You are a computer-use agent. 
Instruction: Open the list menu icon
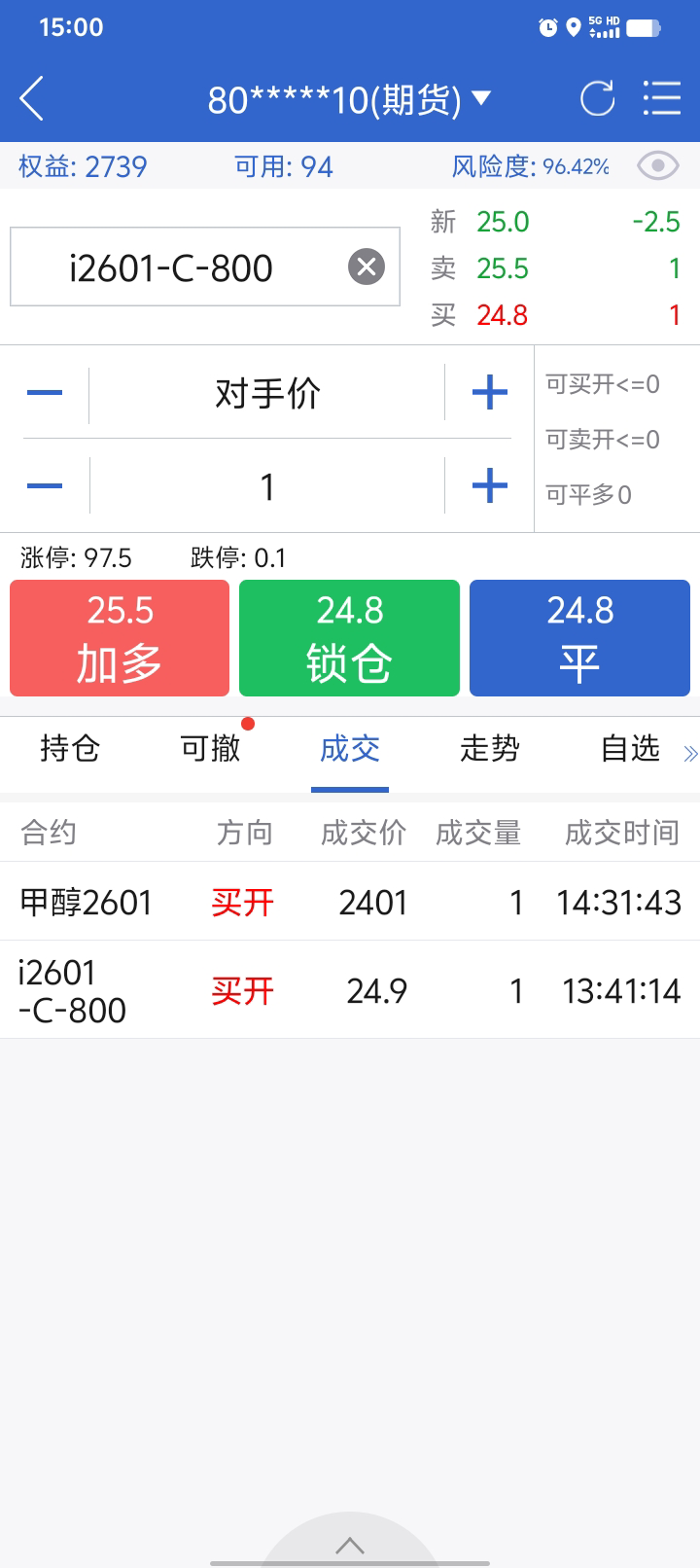(662, 99)
